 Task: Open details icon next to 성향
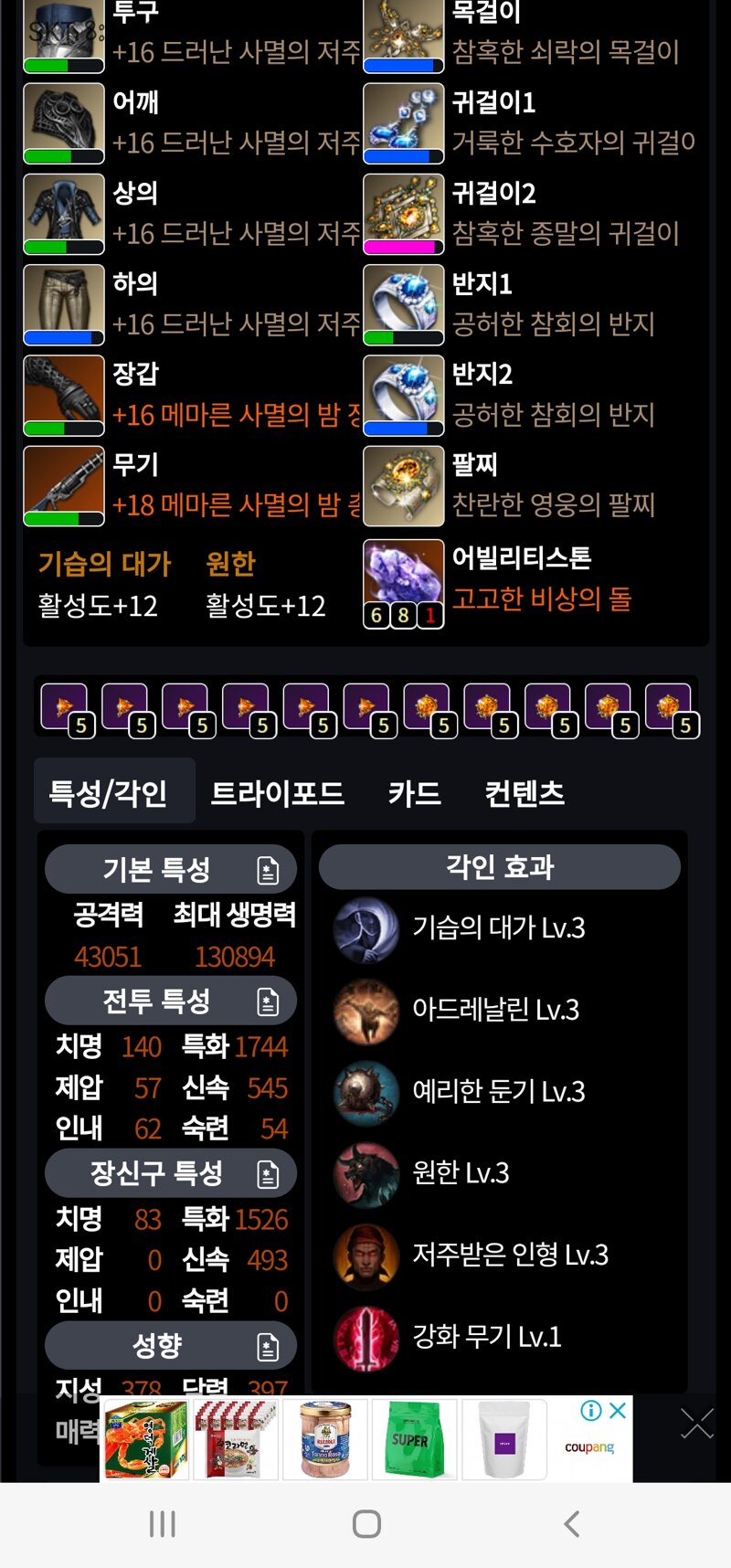pyautogui.click(x=268, y=1346)
